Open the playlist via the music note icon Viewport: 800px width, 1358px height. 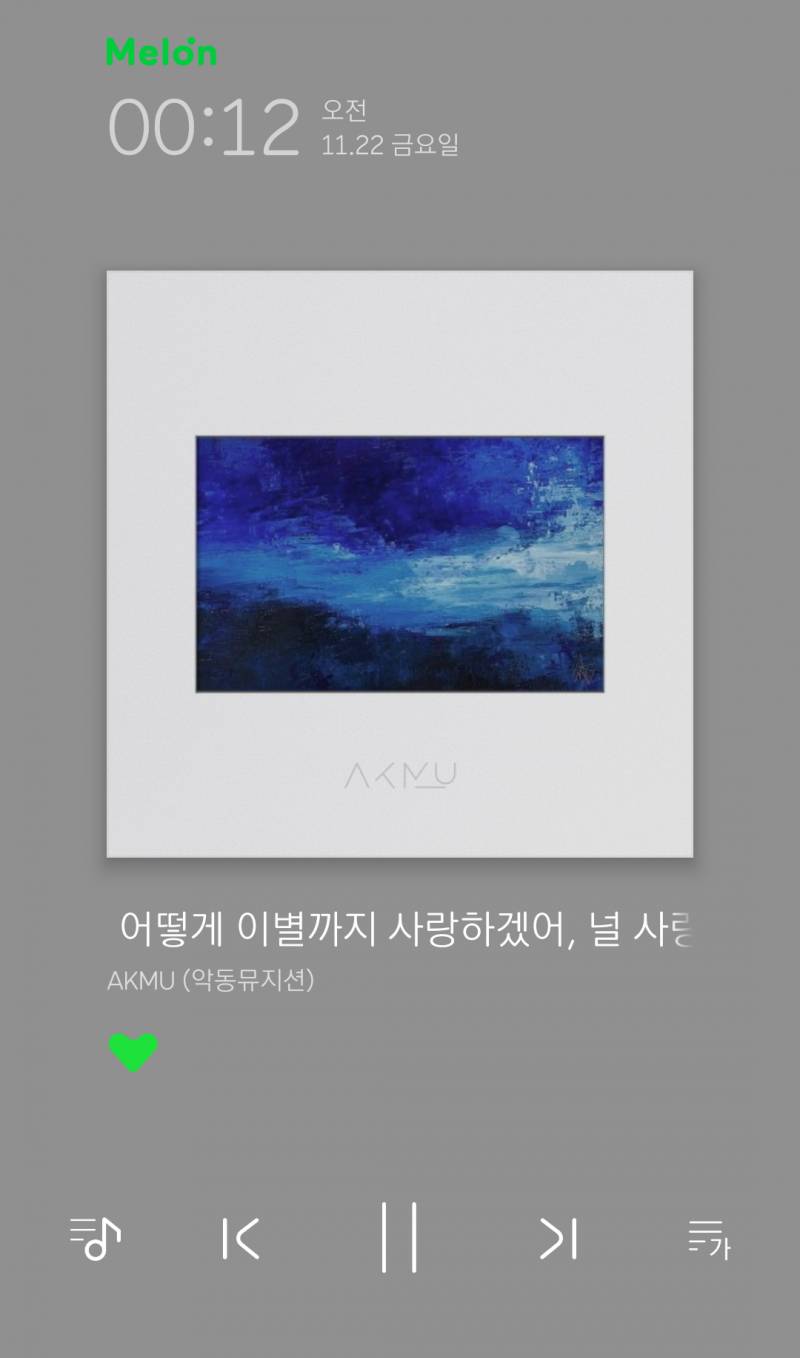click(95, 1237)
